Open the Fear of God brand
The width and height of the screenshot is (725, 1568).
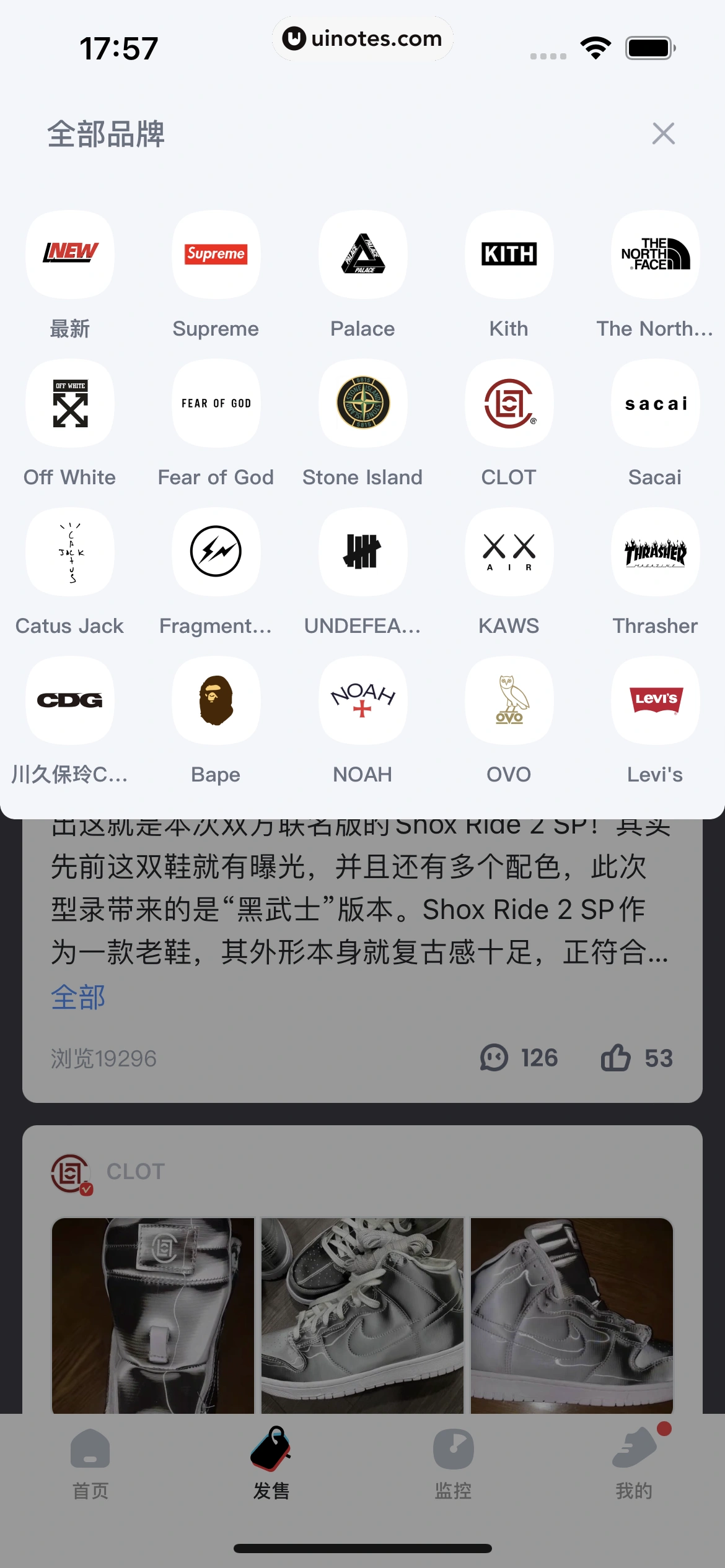click(x=216, y=404)
